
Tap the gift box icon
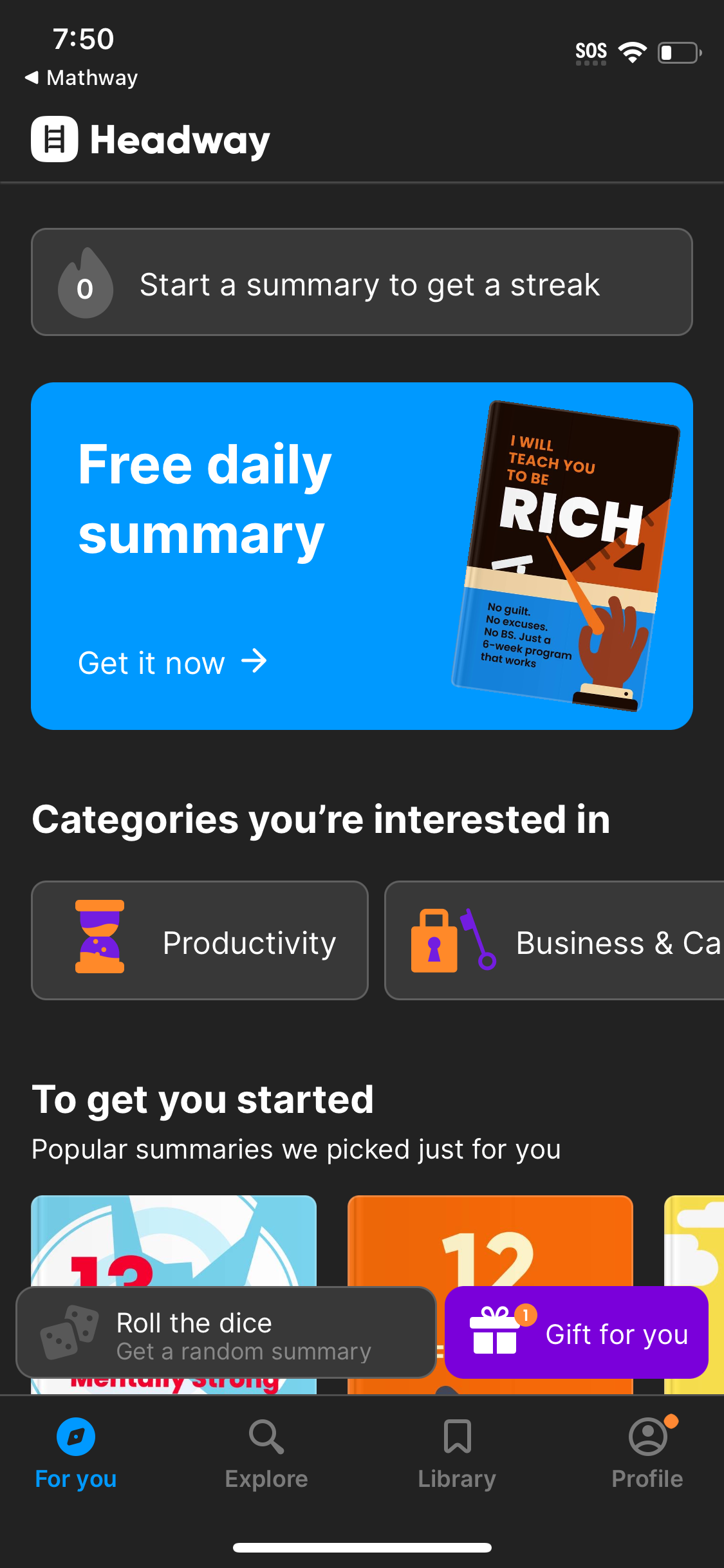[x=494, y=1333]
